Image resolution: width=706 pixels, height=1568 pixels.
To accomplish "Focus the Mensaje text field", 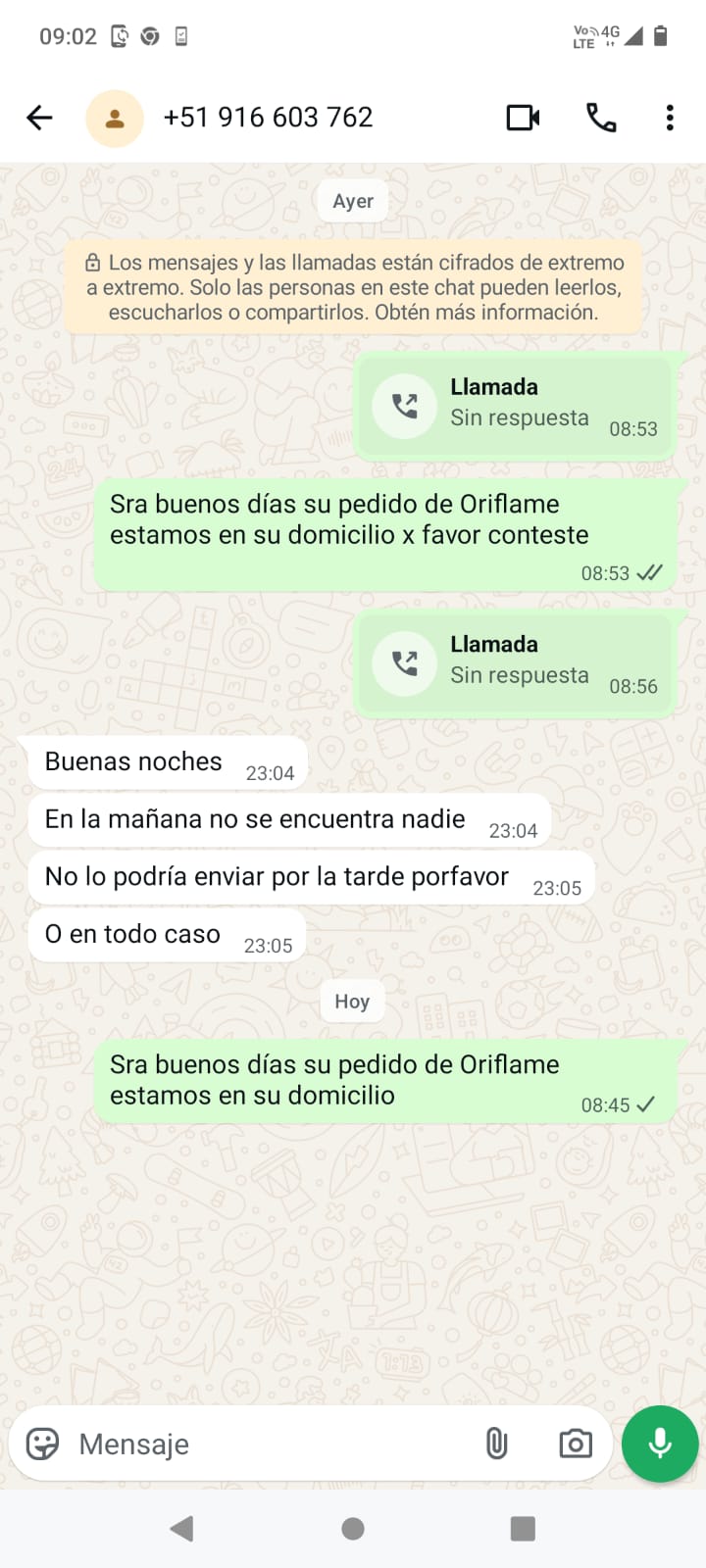I will pyautogui.click(x=265, y=1444).
